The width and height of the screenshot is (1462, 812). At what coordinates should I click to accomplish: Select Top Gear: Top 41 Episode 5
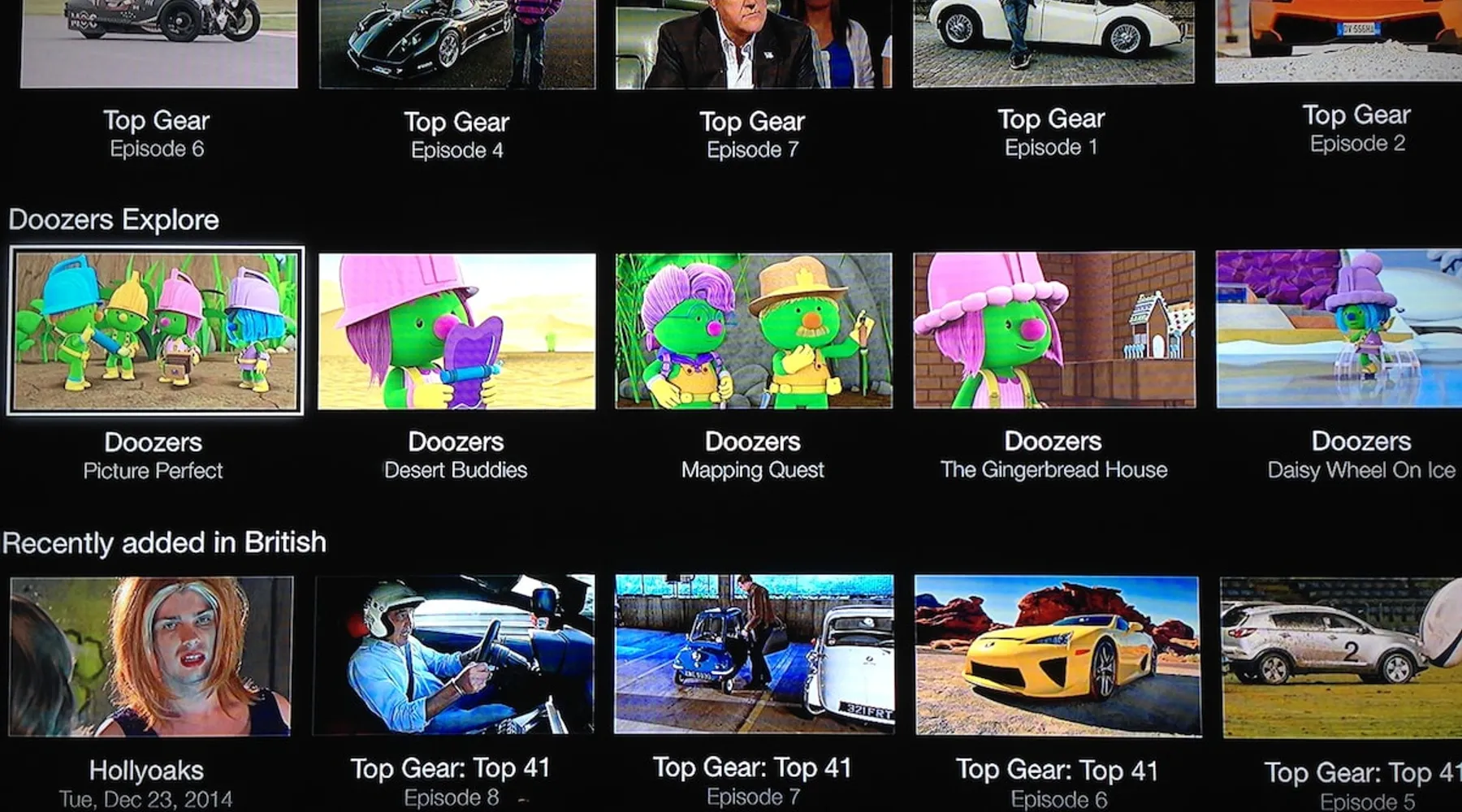[1342, 657]
